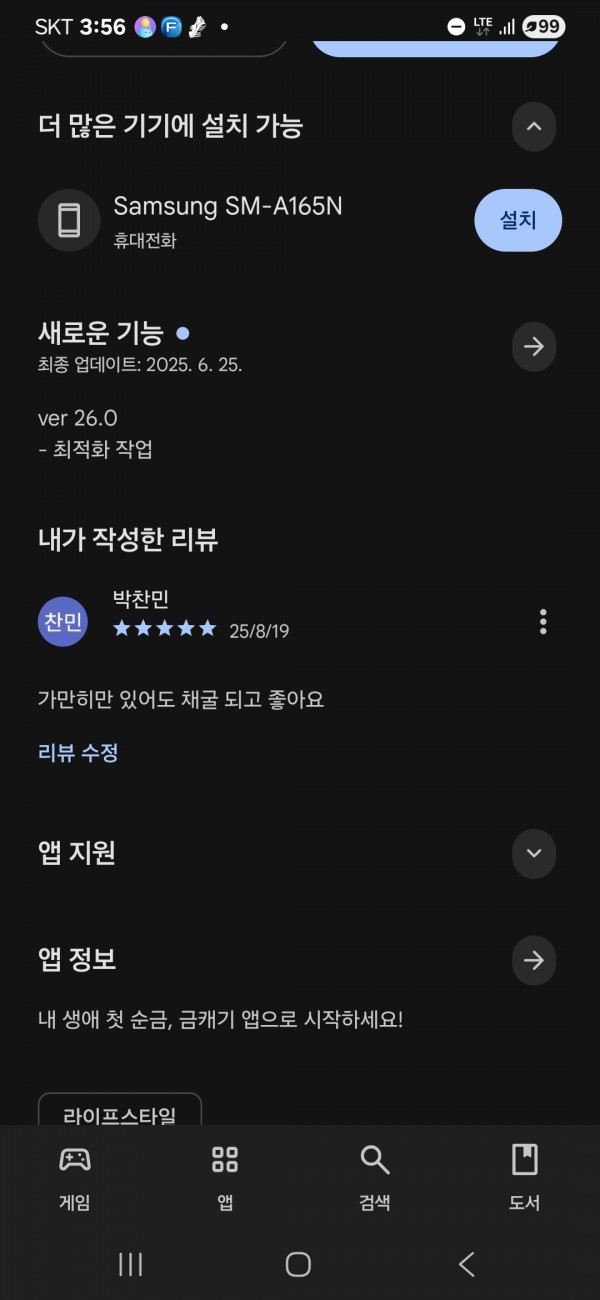Switch to the 게임 tab
Viewport: 600px width, 1300px height.
[75, 1178]
